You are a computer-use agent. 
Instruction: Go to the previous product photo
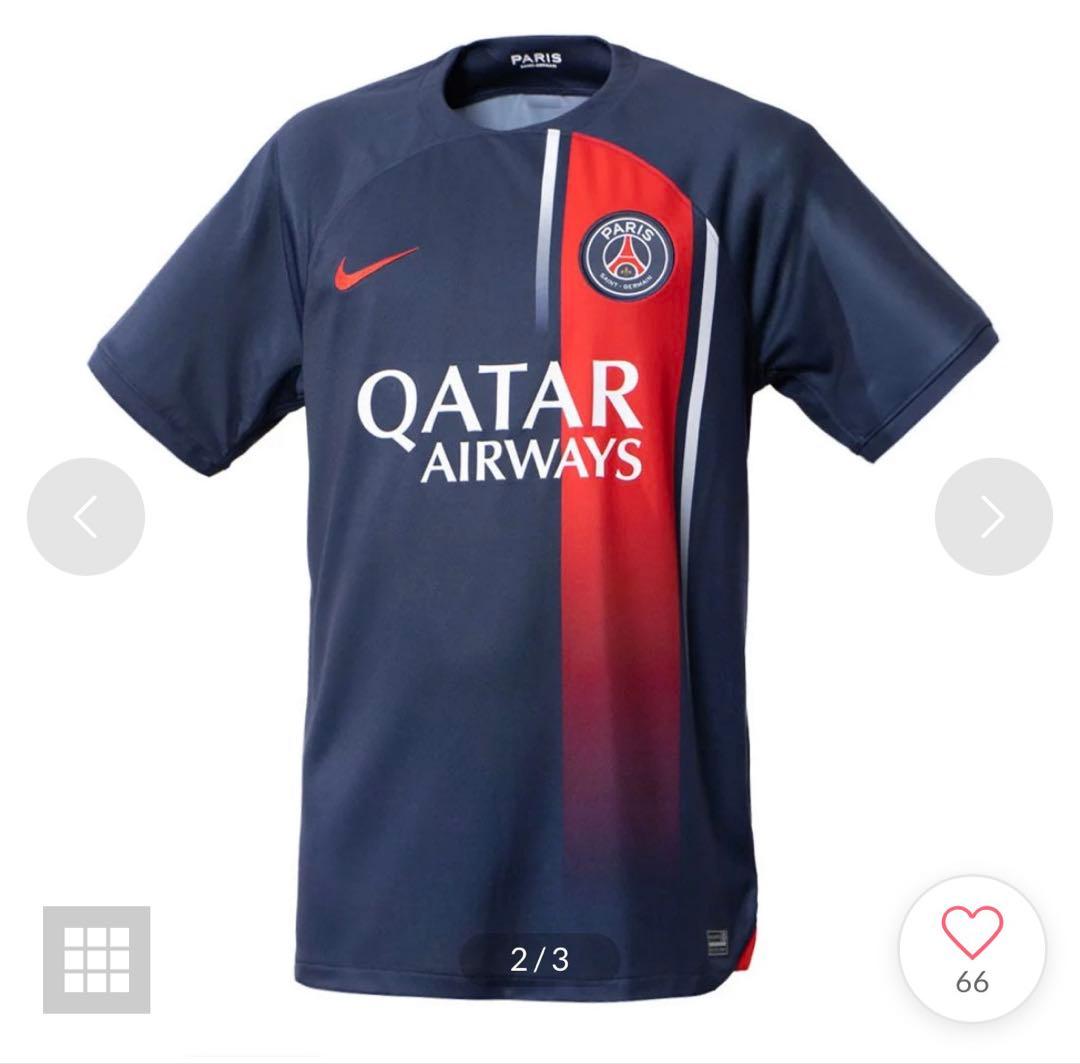coord(86,517)
